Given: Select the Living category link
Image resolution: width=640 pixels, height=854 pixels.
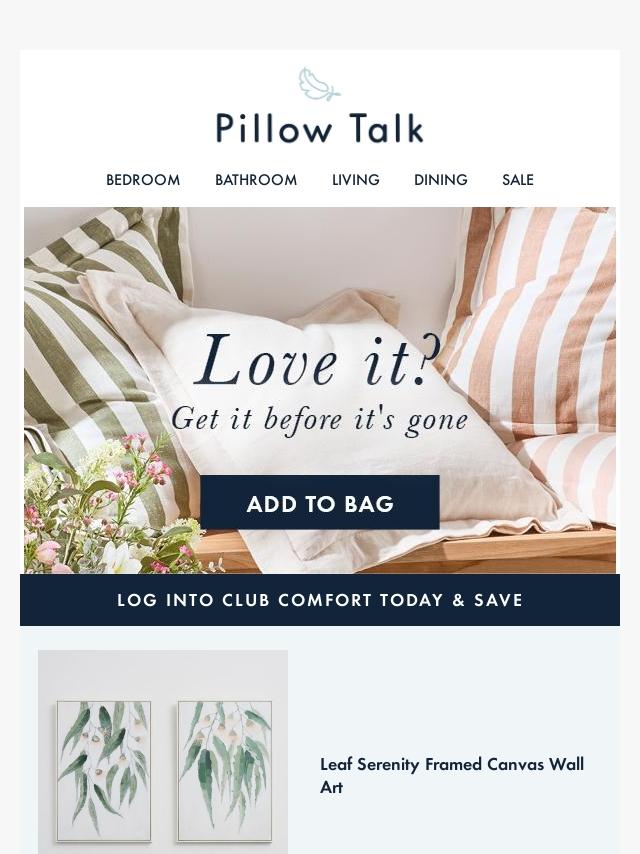Looking at the screenshot, I should click(x=356, y=180).
